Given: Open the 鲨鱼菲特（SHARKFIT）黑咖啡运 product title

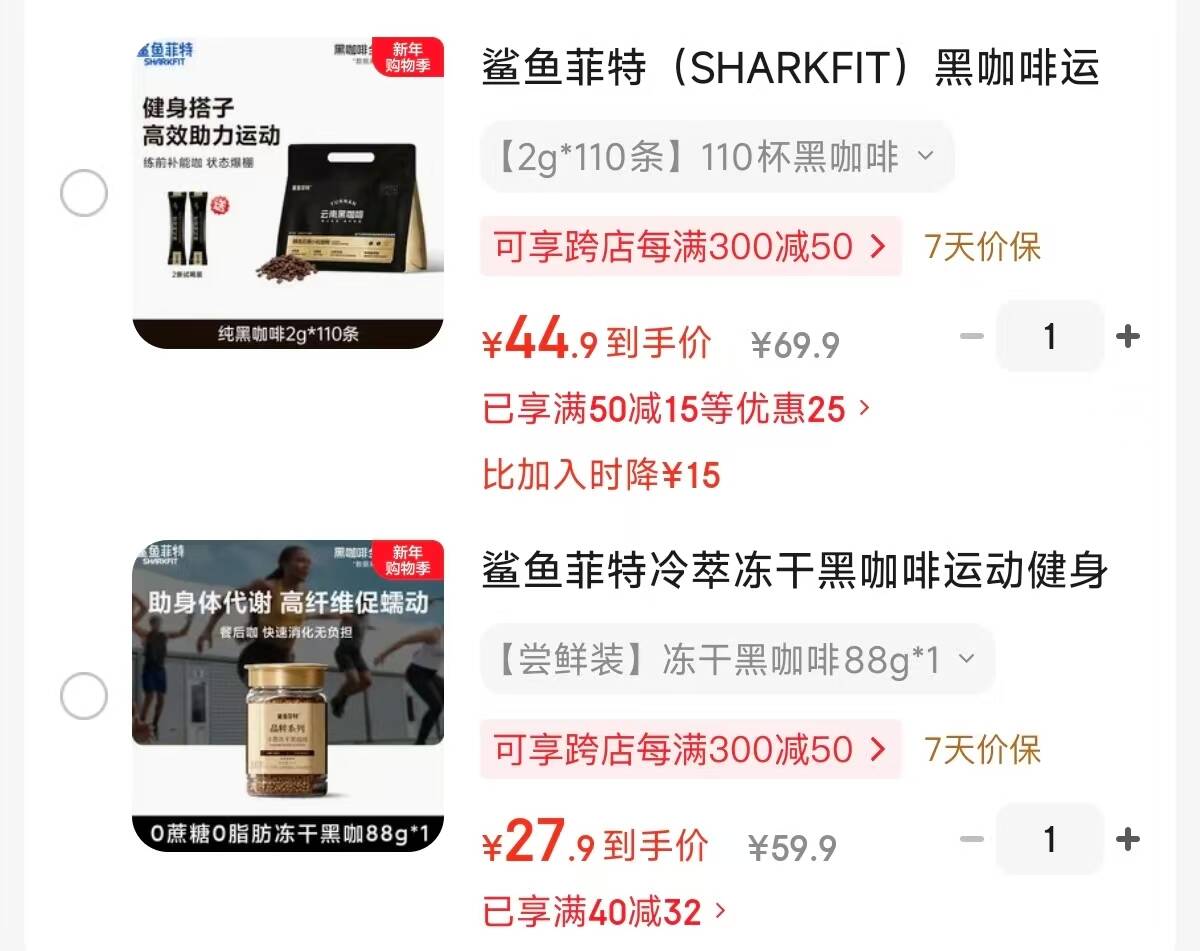Looking at the screenshot, I should click(x=790, y=68).
